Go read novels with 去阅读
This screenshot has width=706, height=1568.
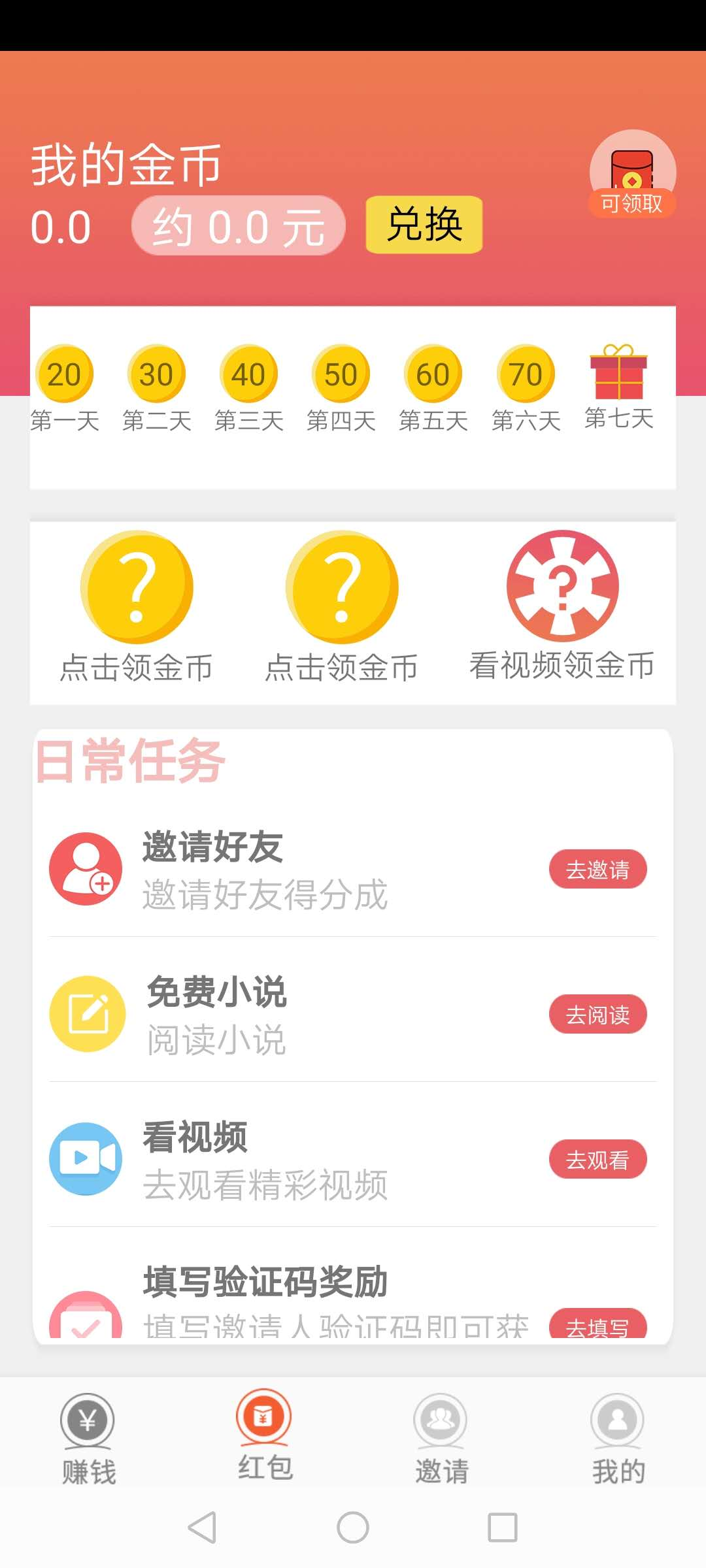(597, 1015)
